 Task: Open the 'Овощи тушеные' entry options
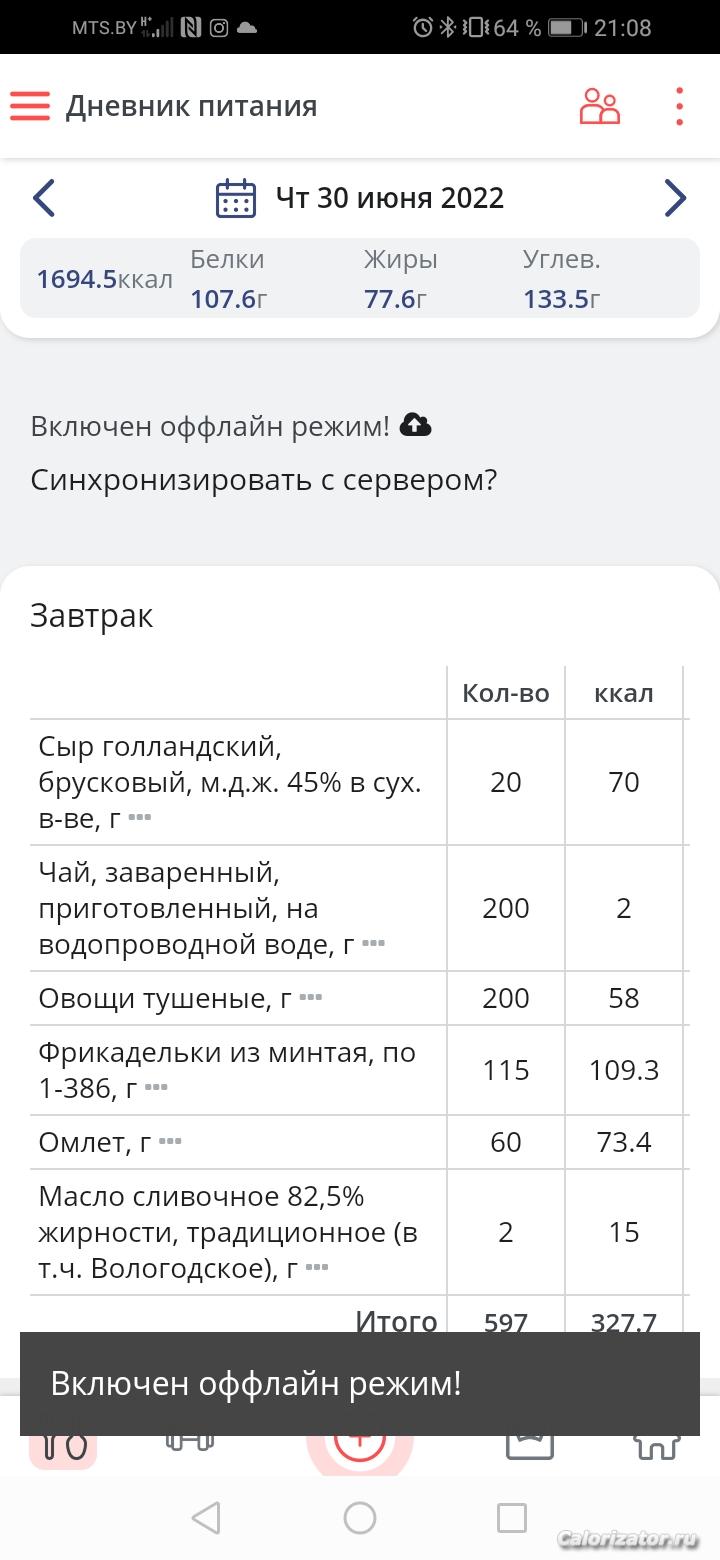[311, 997]
